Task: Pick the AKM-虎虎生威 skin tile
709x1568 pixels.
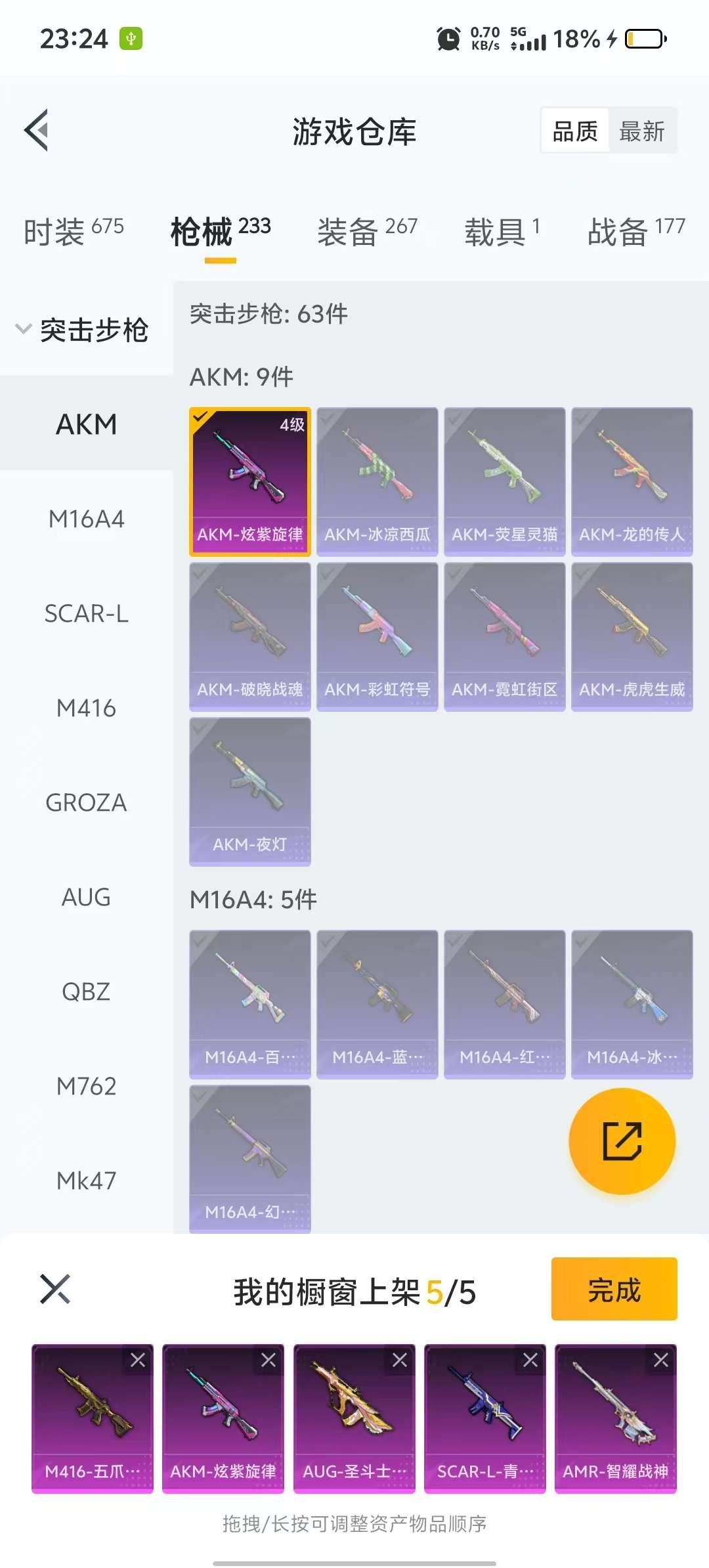Action: point(632,636)
